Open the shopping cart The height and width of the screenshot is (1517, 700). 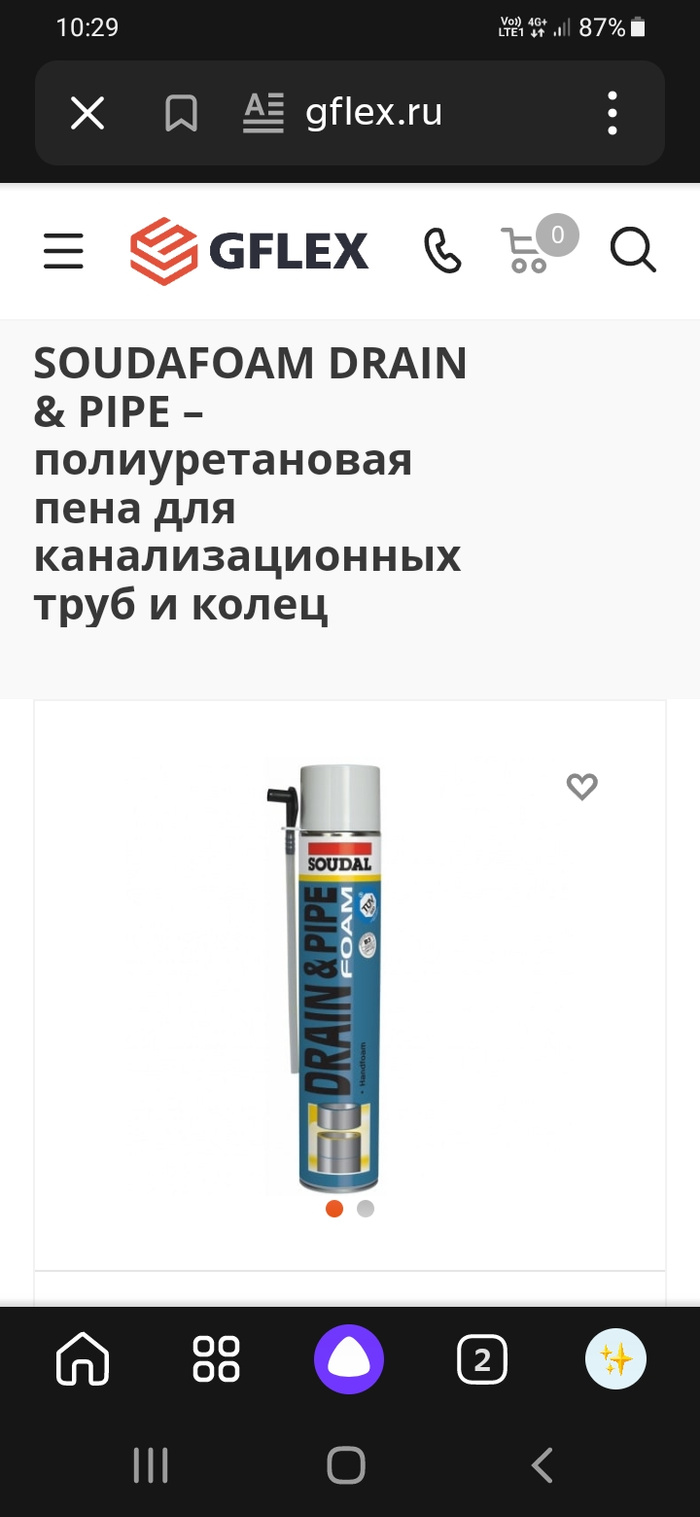click(x=527, y=250)
